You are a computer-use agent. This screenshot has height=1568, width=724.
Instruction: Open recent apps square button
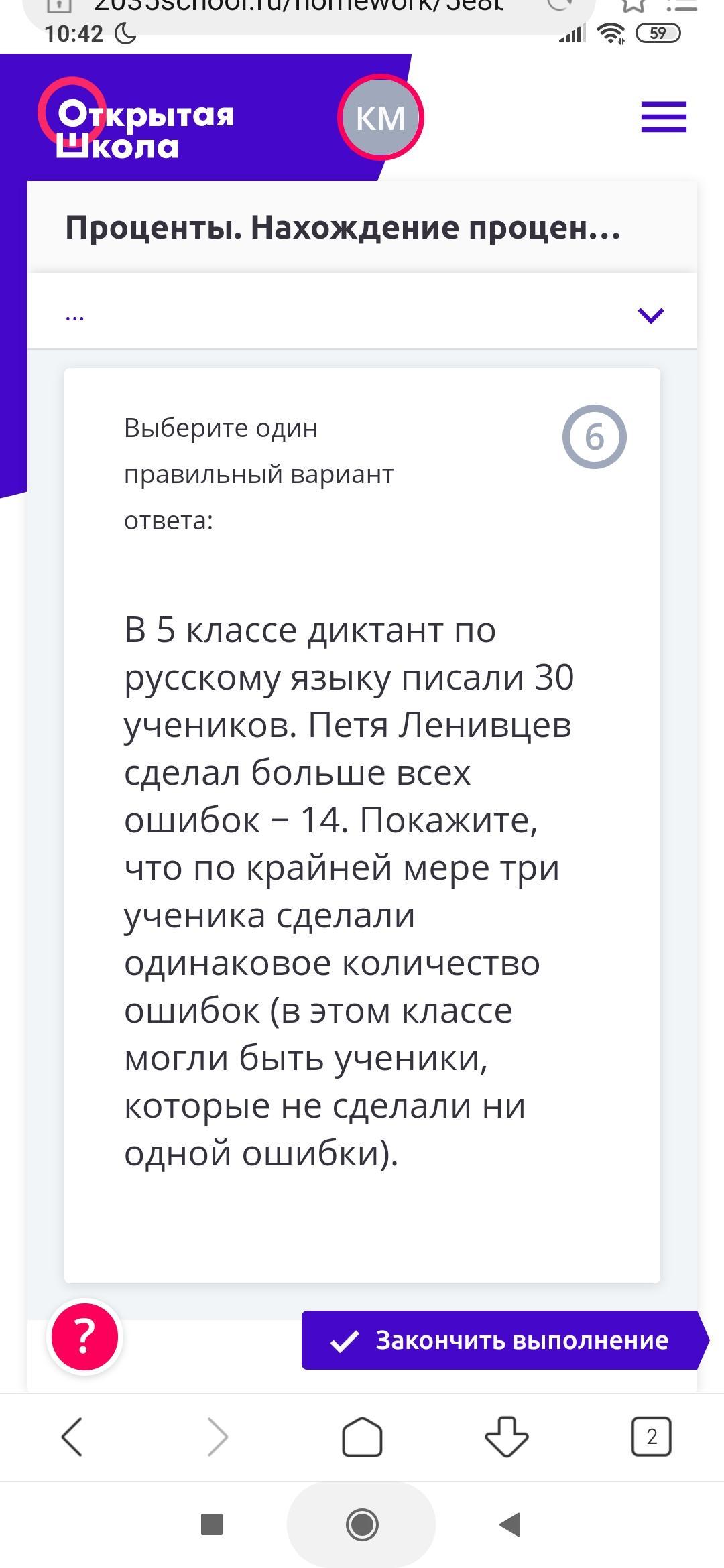(x=212, y=1524)
